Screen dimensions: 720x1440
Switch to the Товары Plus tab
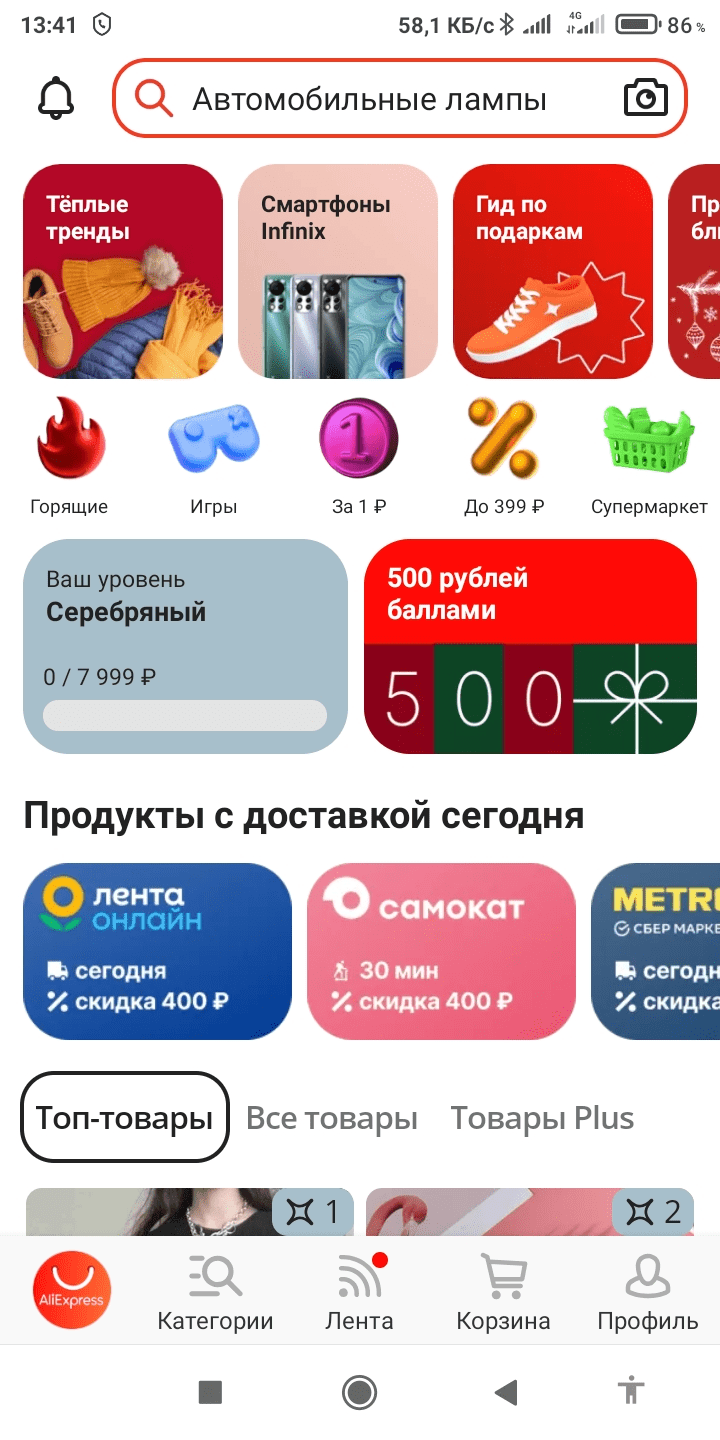(542, 1118)
